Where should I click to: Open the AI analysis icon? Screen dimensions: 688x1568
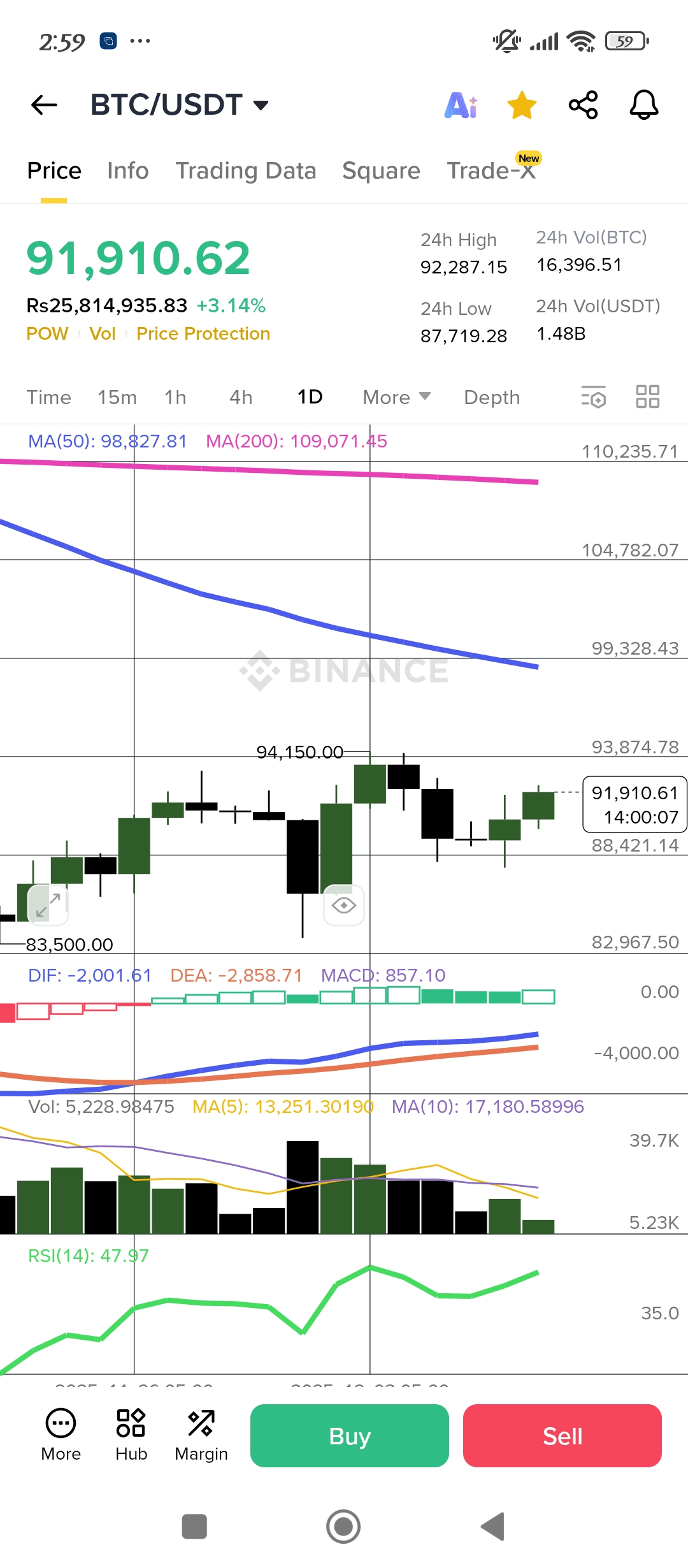point(461,105)
